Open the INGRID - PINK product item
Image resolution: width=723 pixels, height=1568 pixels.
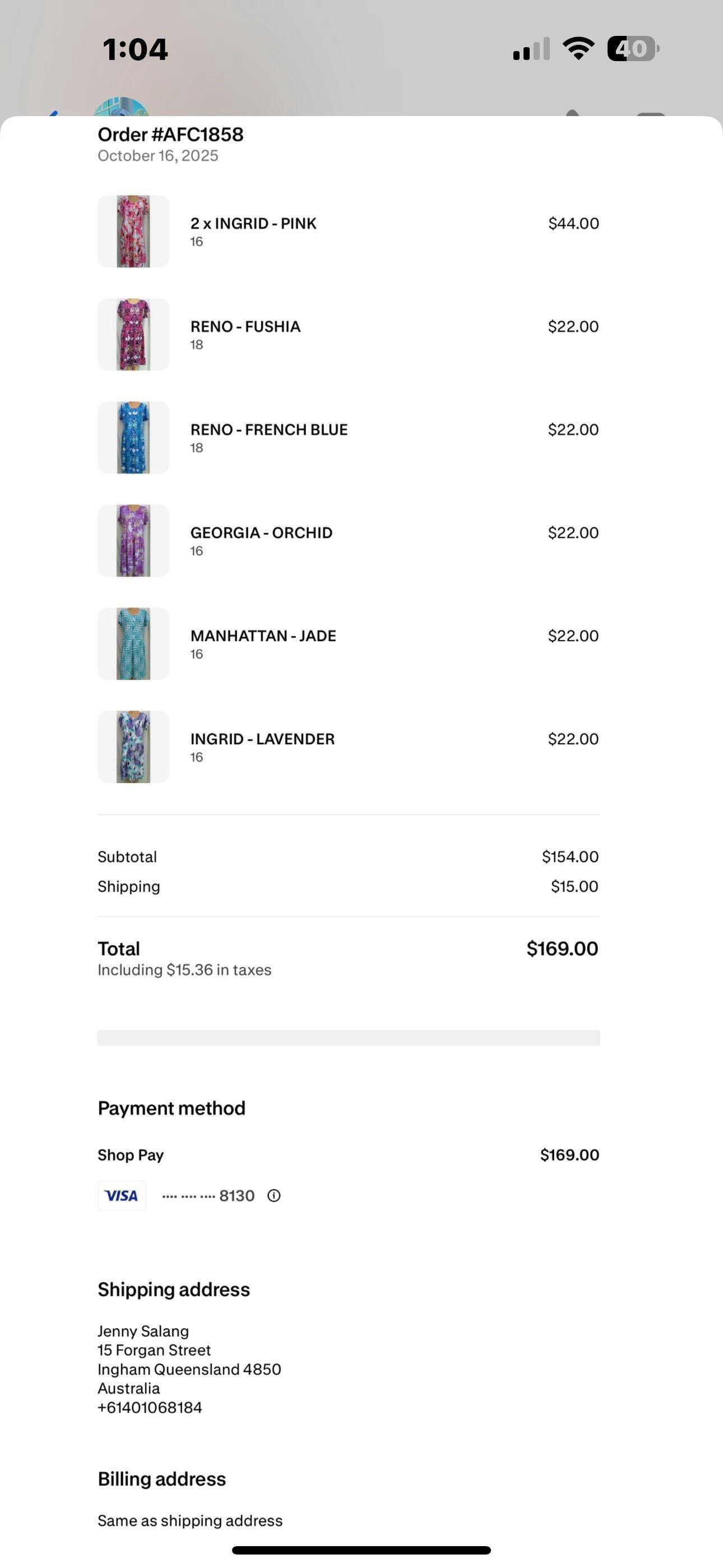click(x=253, y=224)
